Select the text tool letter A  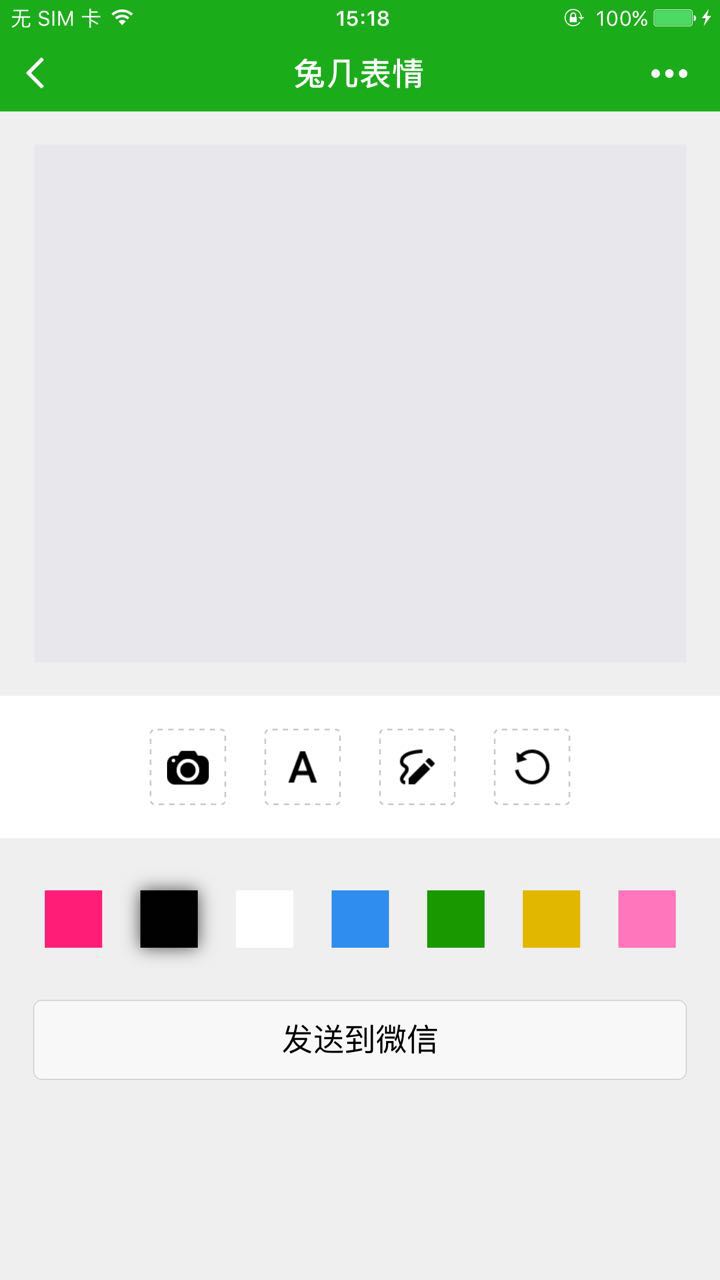302,767
